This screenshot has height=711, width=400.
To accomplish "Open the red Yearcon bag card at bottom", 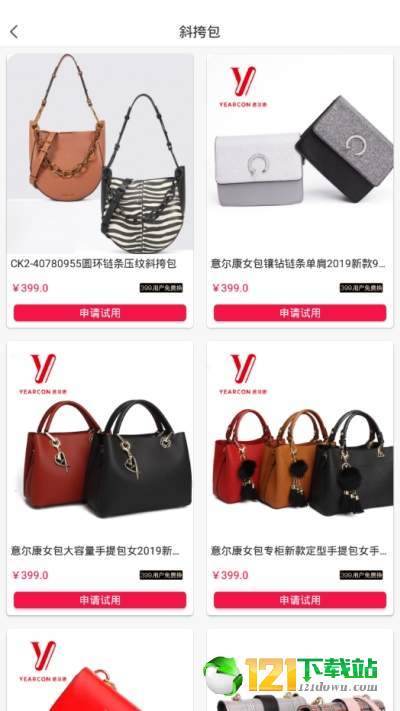I will [100, 670].
